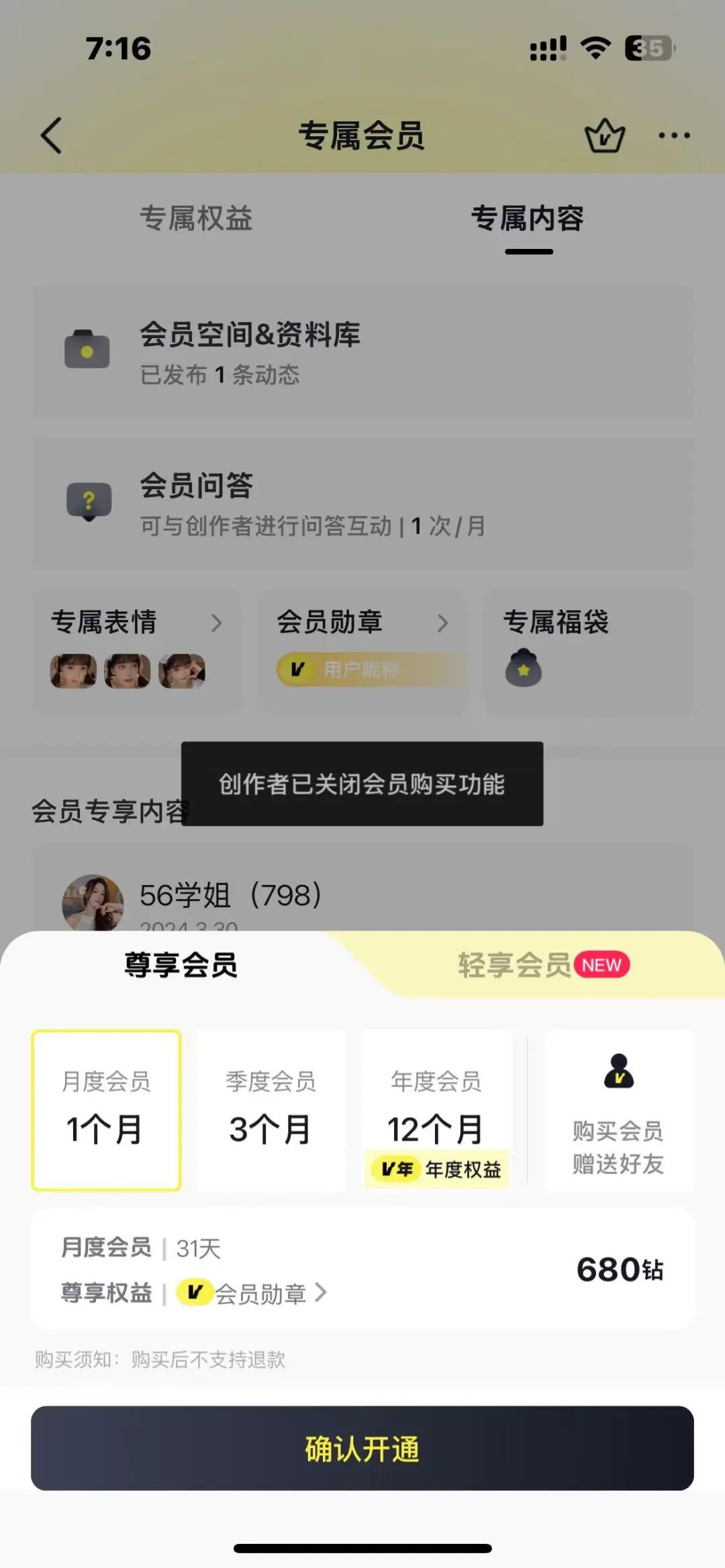Tap the 确认开通 button
Image resolution: width=725 pixels, height=1568 pixels.
(x=362, y=1448)
